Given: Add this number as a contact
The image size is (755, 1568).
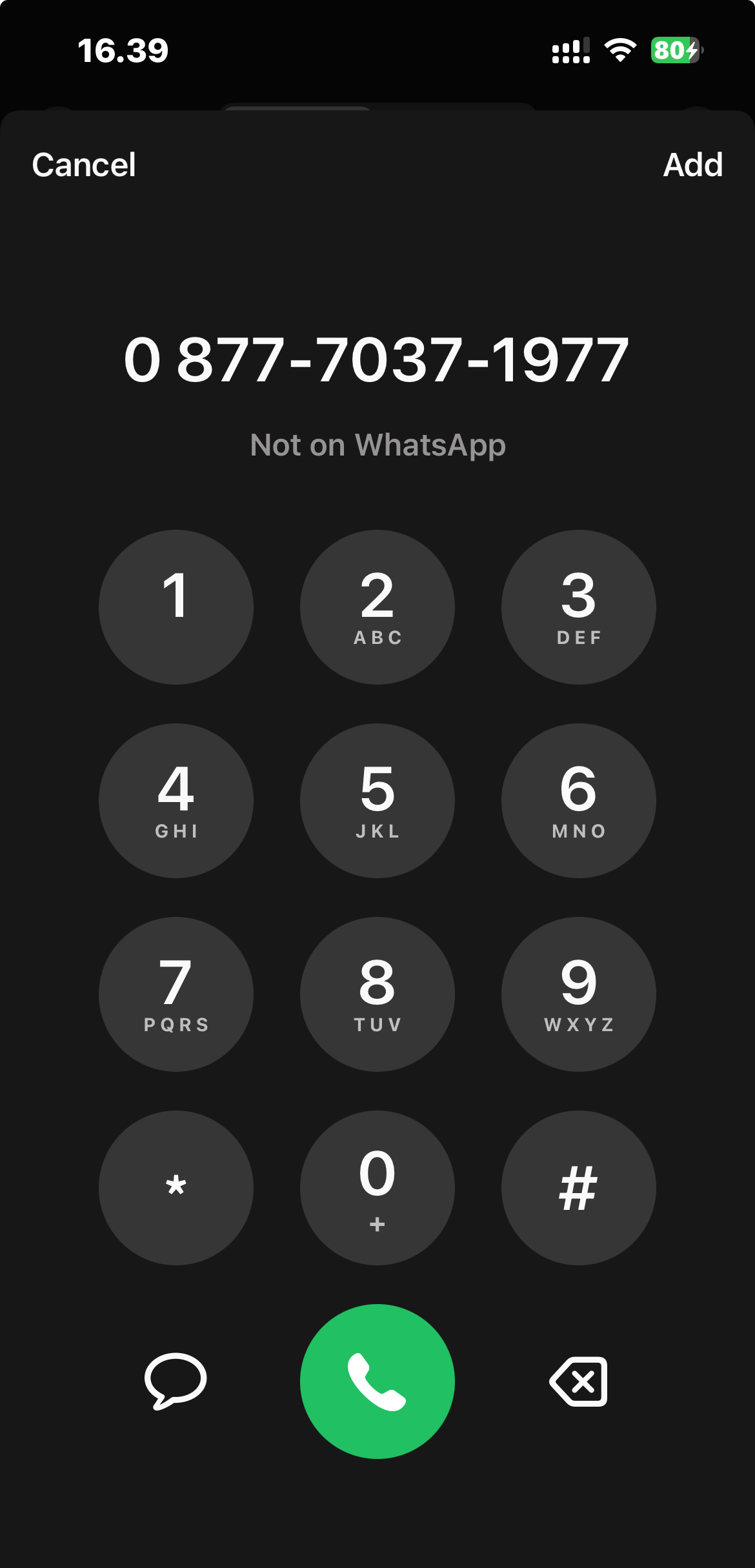Looking at the screenshot, I should [x=692, y=165].
